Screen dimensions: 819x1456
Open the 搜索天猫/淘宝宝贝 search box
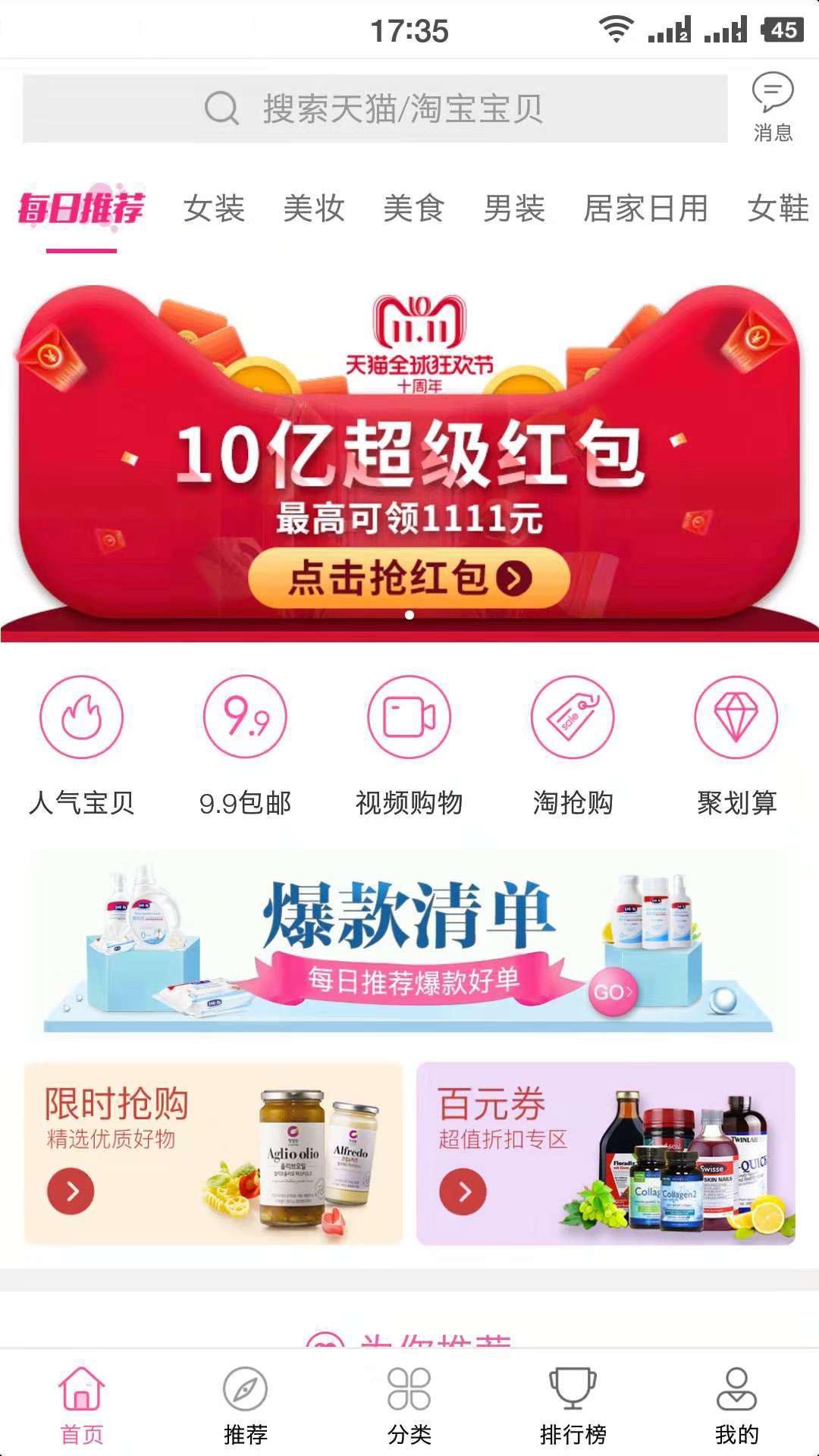(375, 108)
